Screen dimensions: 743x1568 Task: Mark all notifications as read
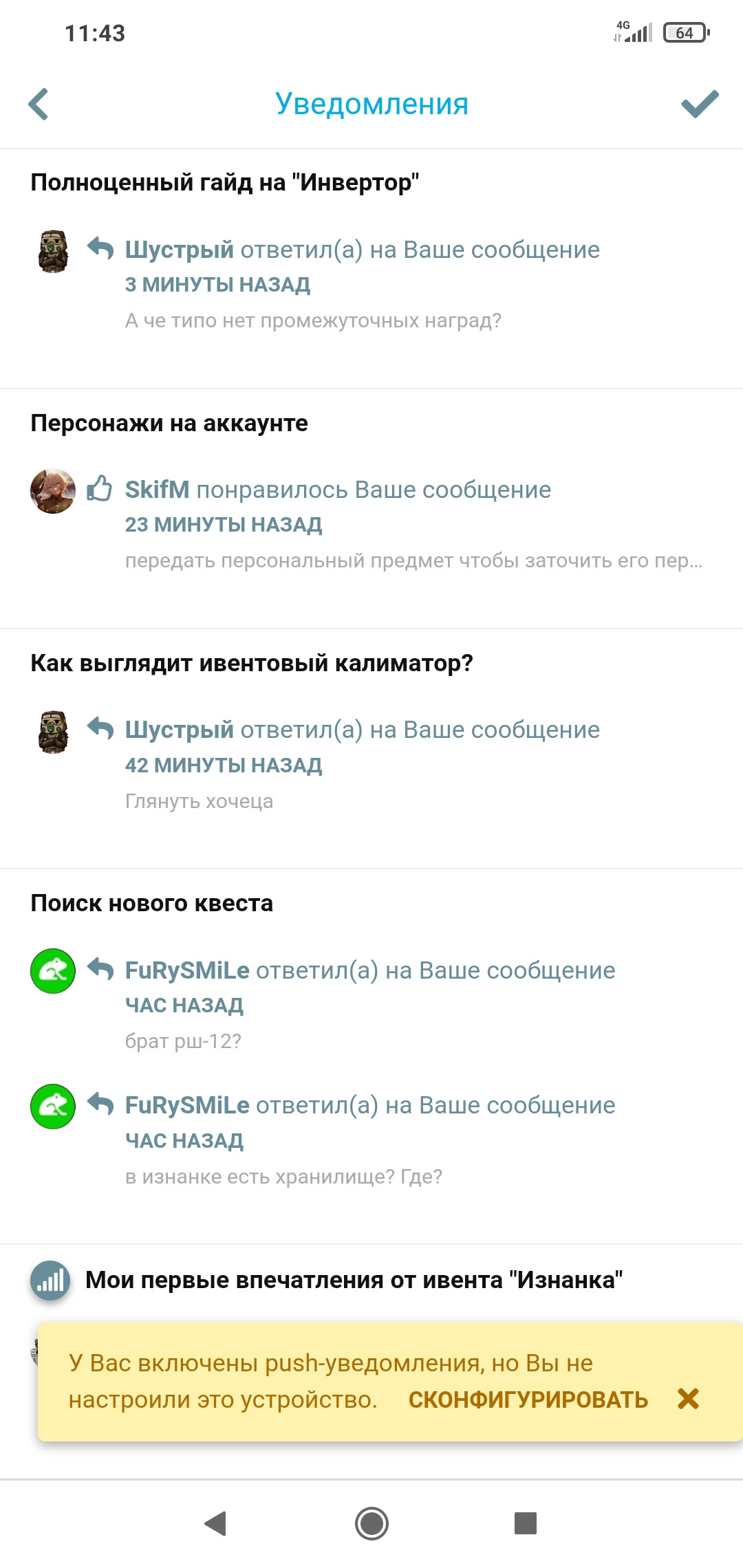699,105
